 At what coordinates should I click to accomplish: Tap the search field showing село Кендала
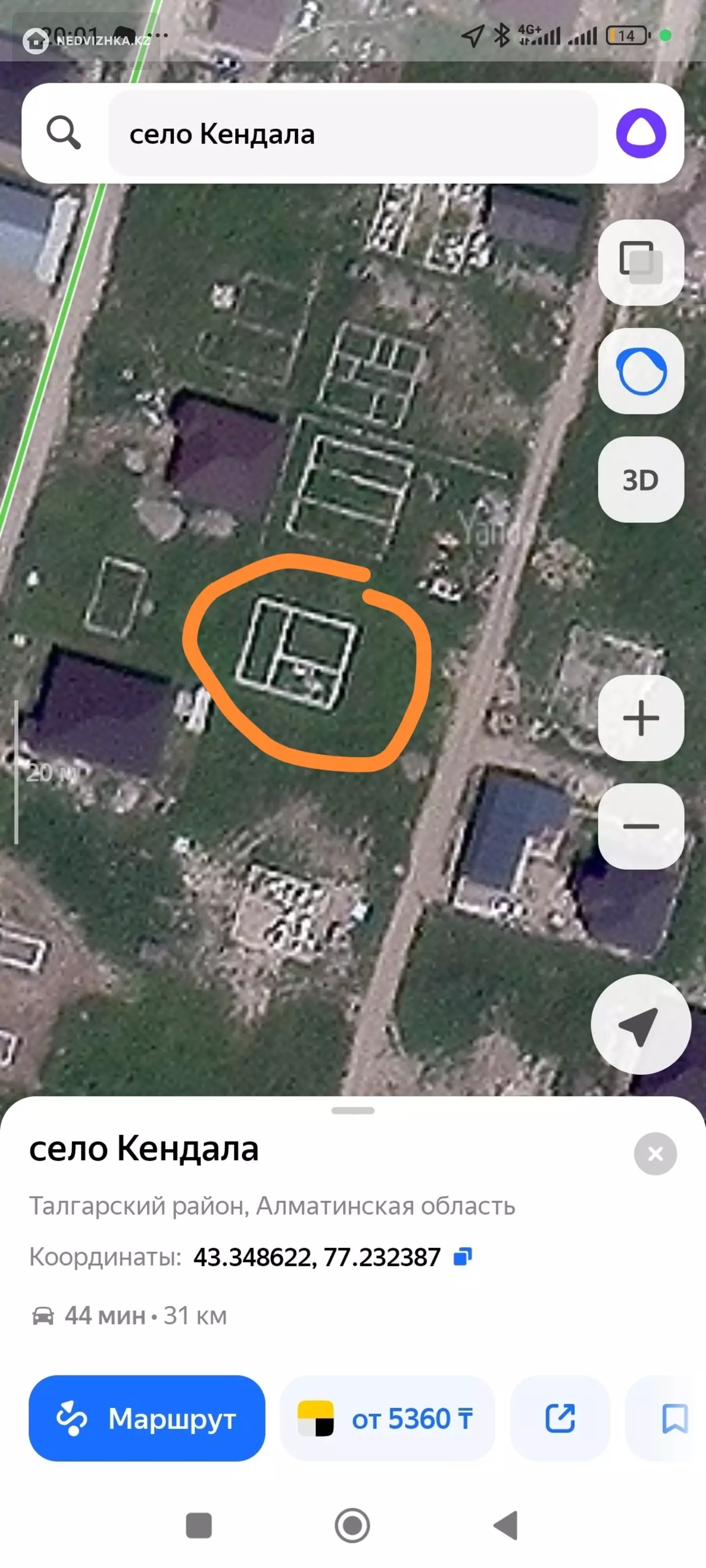(353, 133)
